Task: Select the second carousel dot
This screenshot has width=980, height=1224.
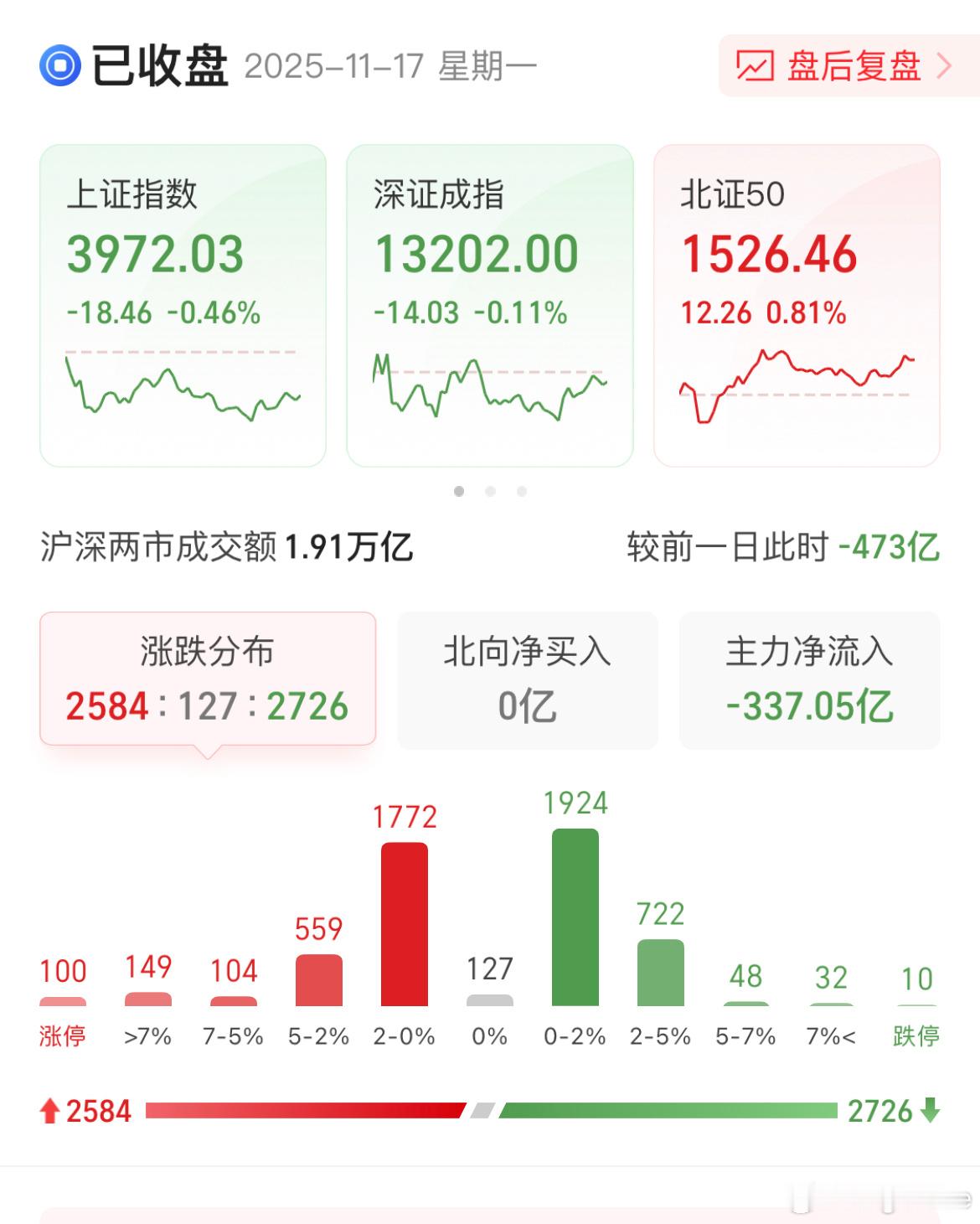Action: coord(490,492)
